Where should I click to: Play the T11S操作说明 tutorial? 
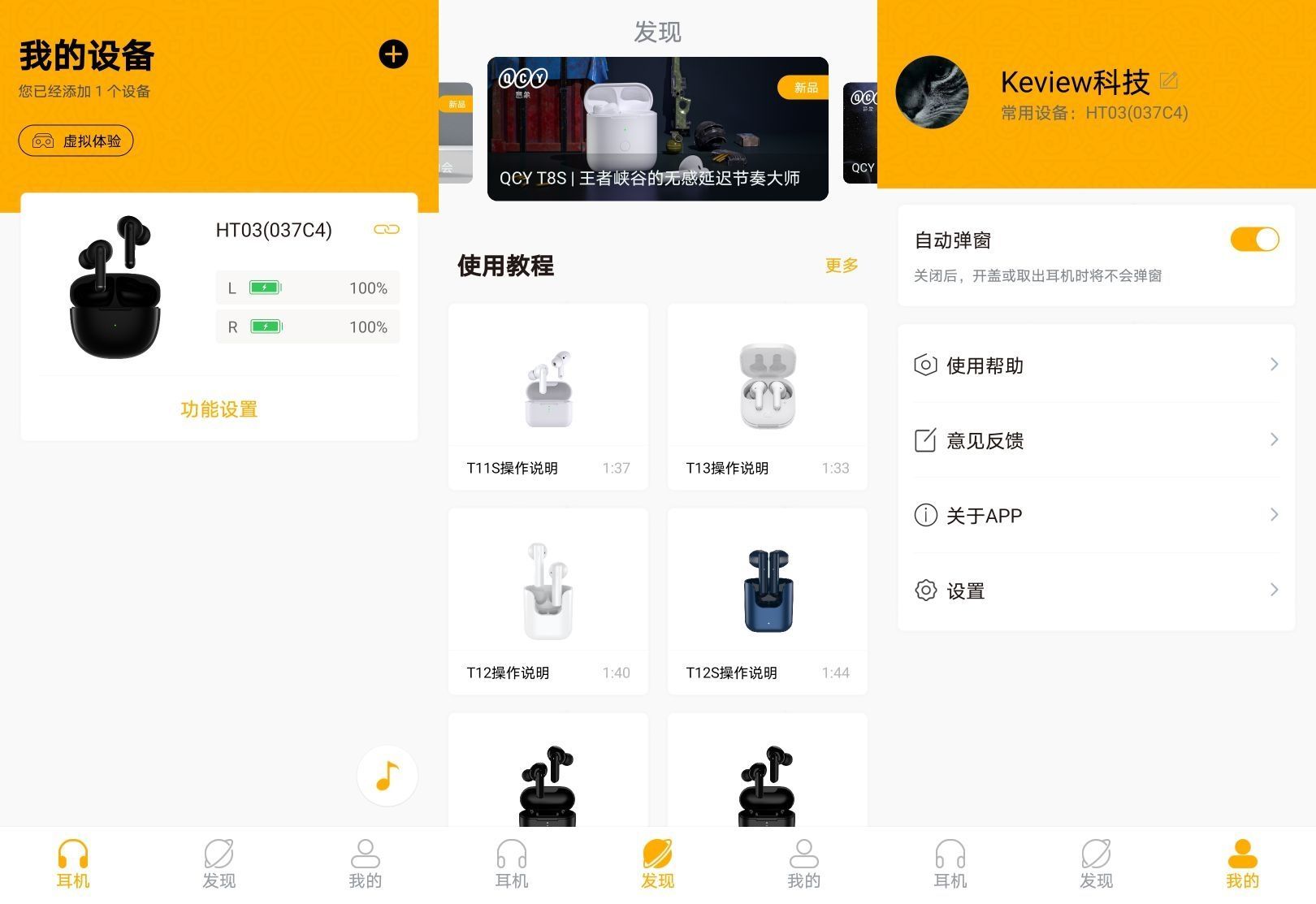pyautogui.click(x=548, y=396)
